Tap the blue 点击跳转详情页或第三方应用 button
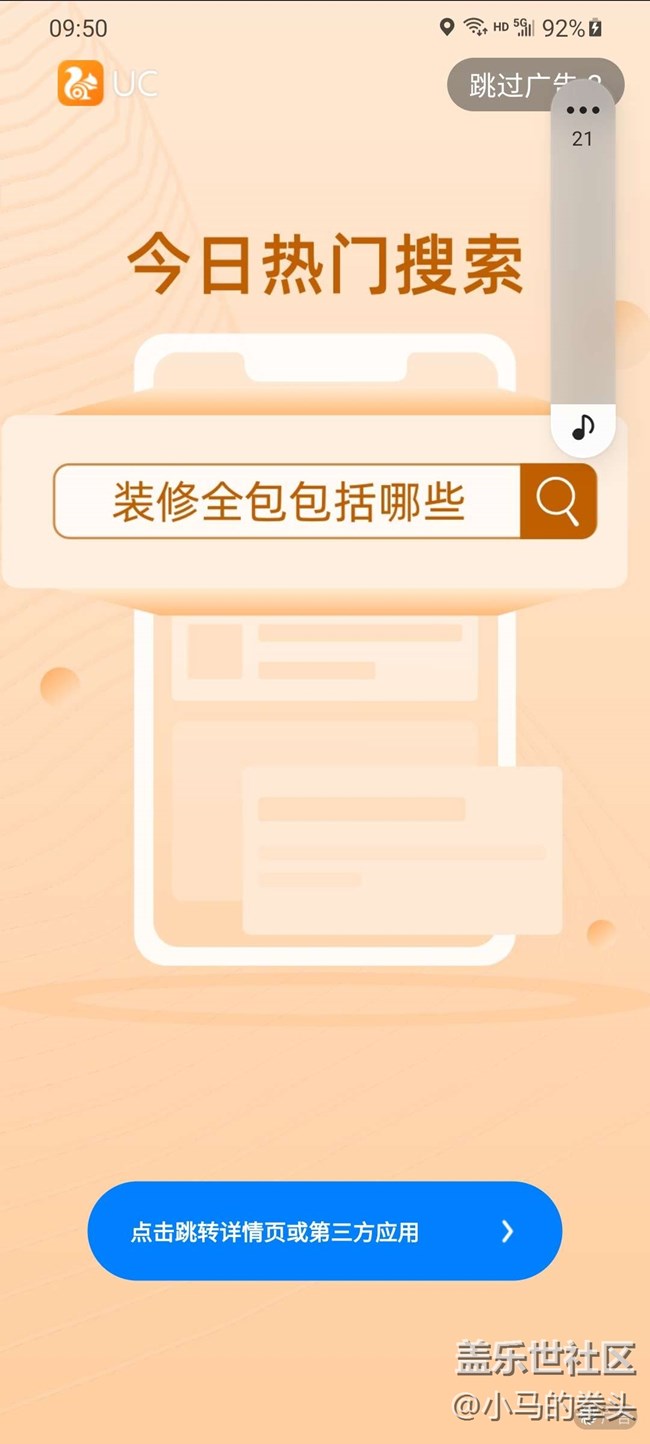 324,1231
